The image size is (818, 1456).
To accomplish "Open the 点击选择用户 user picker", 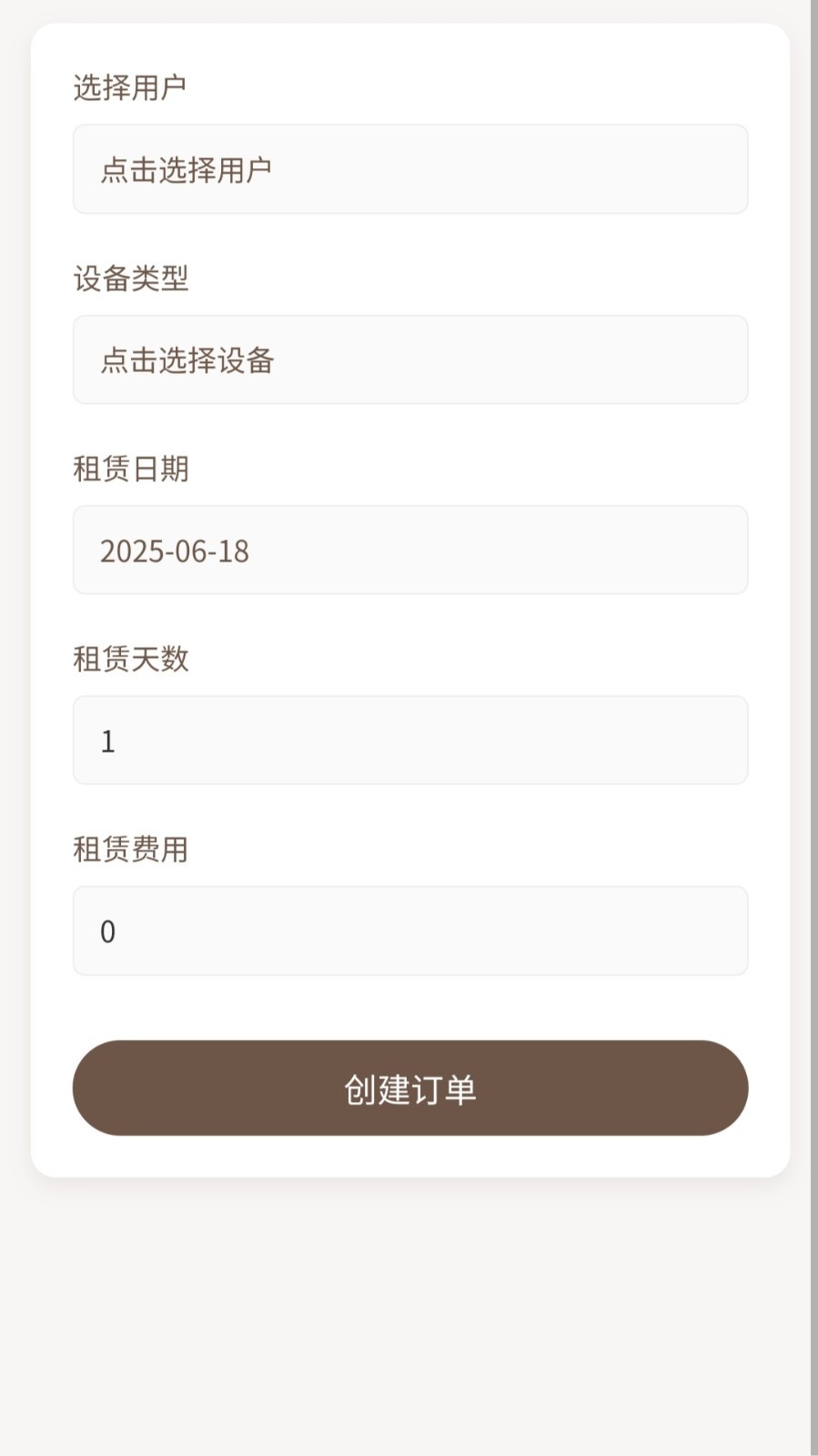I will 409,169.
